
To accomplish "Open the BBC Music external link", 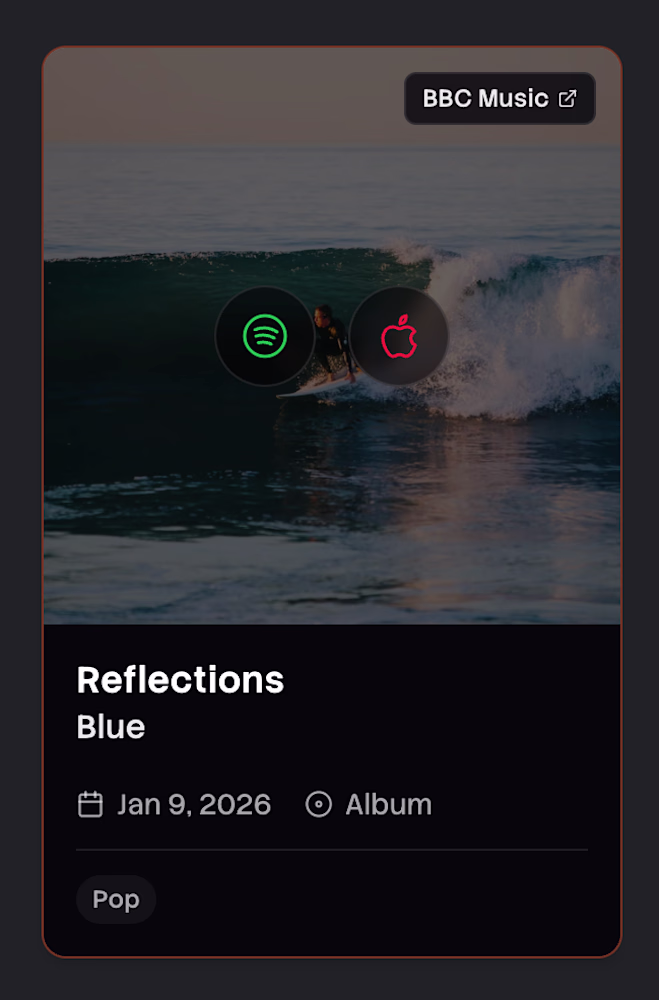I will click(499, 99).
